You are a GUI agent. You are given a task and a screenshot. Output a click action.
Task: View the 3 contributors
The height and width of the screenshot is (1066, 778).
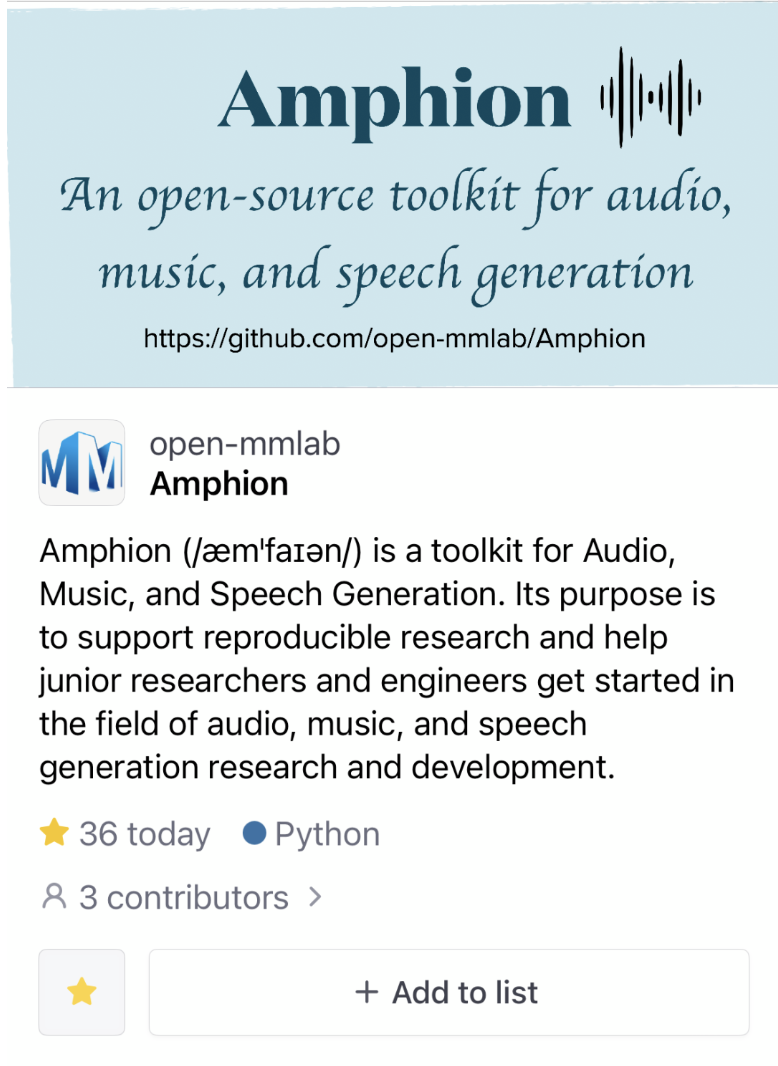tap(184, 898)
